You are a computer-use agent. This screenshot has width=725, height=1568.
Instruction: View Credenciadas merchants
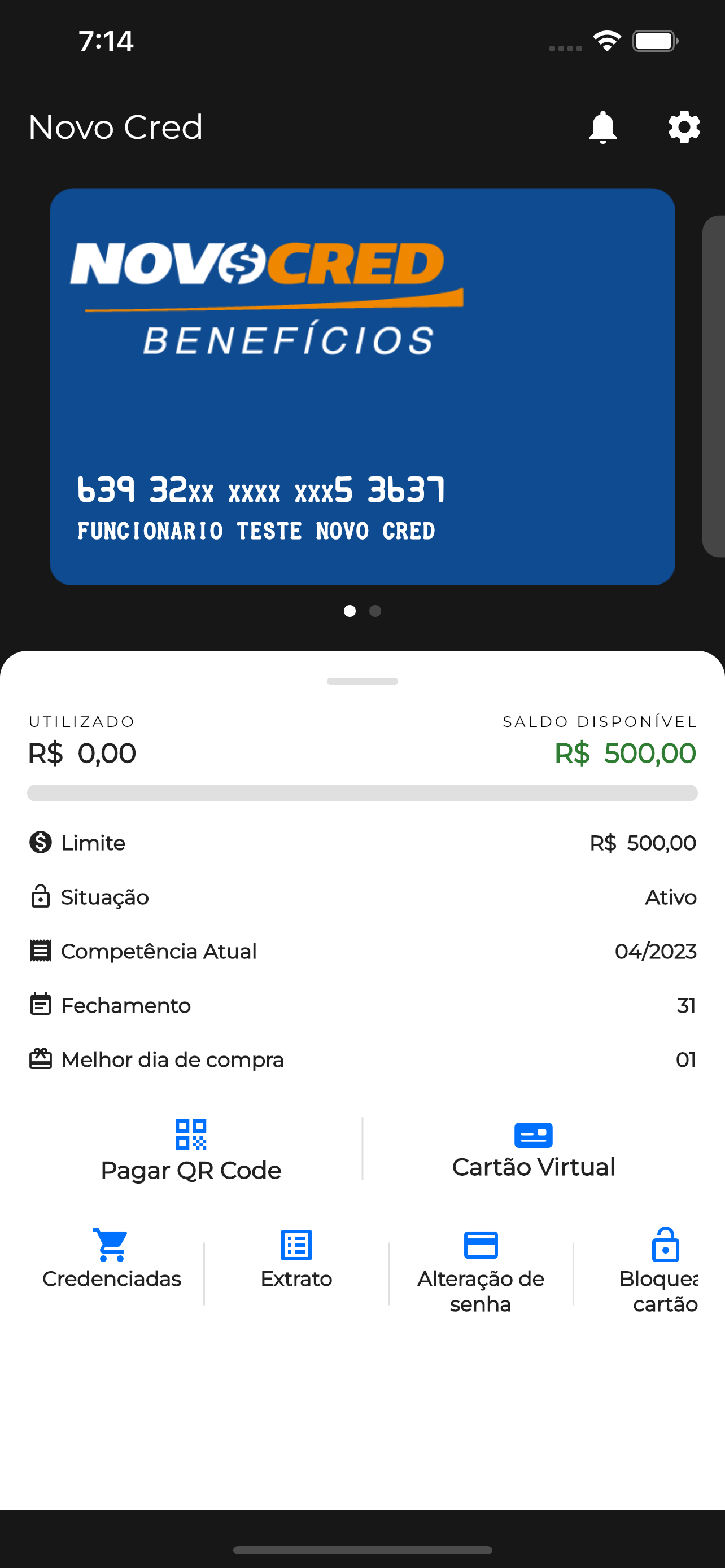111,1259
